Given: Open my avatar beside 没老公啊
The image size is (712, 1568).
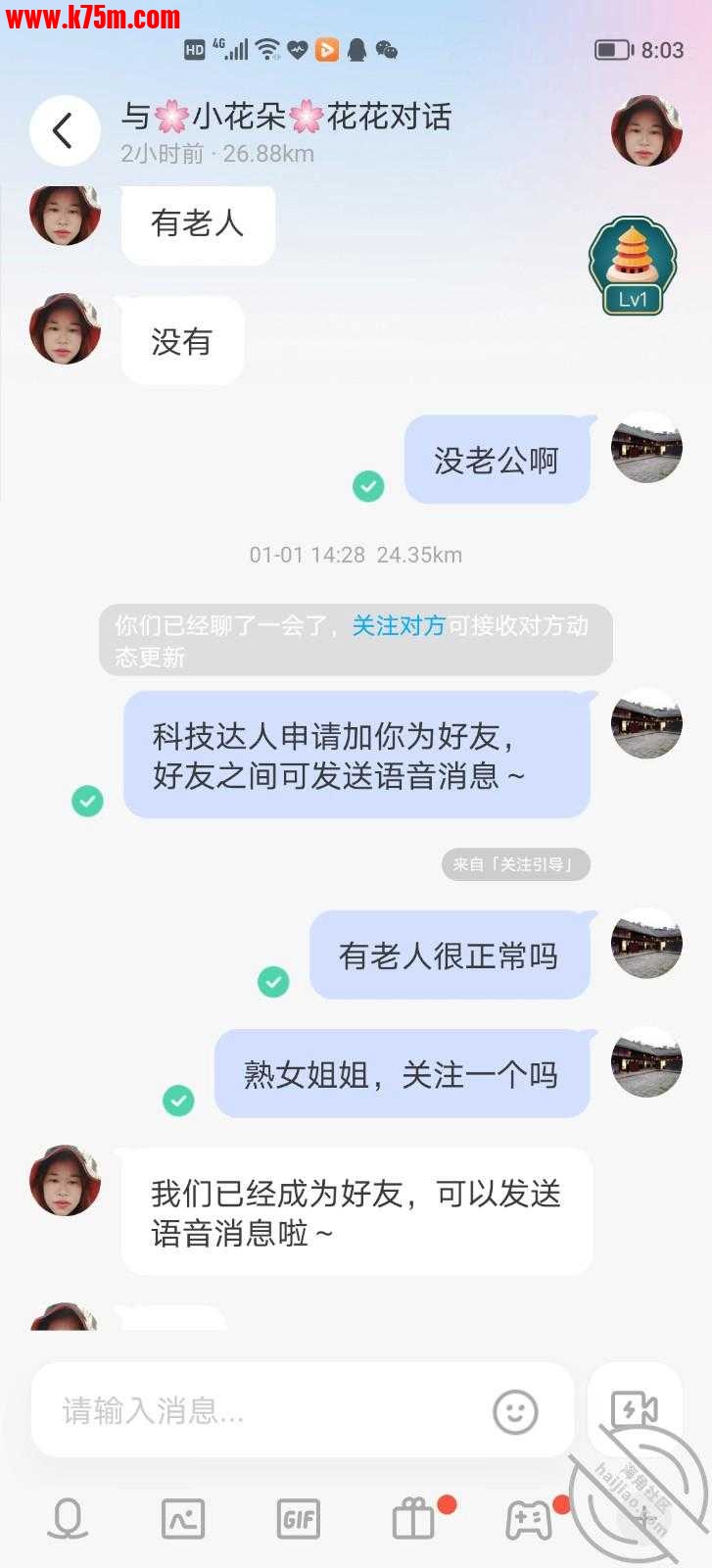Looking at the screenshot, I should (646, 448).
